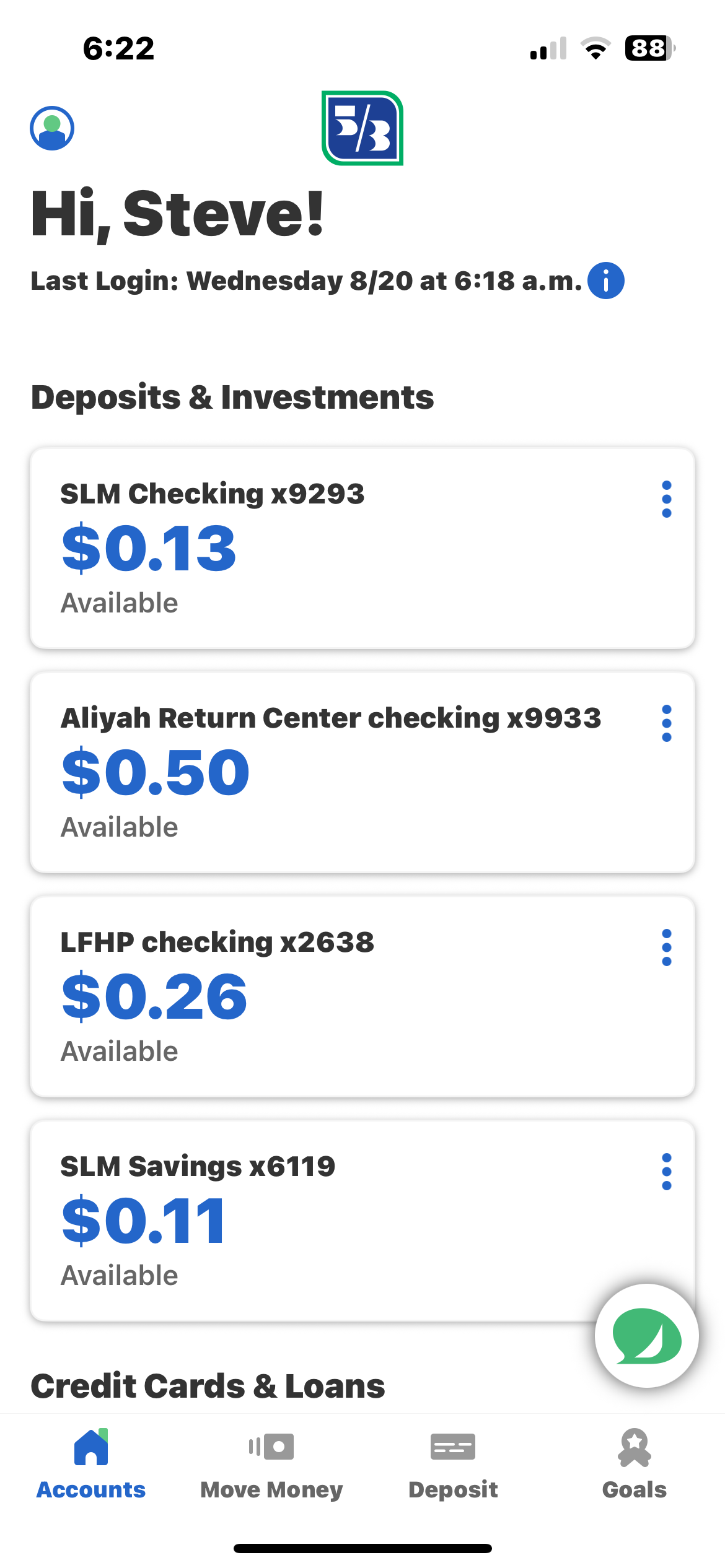This screenshot has width=725, height=1568.
Task: Show more options for Aliyah Return Center checking
Action: coord(666,723)
